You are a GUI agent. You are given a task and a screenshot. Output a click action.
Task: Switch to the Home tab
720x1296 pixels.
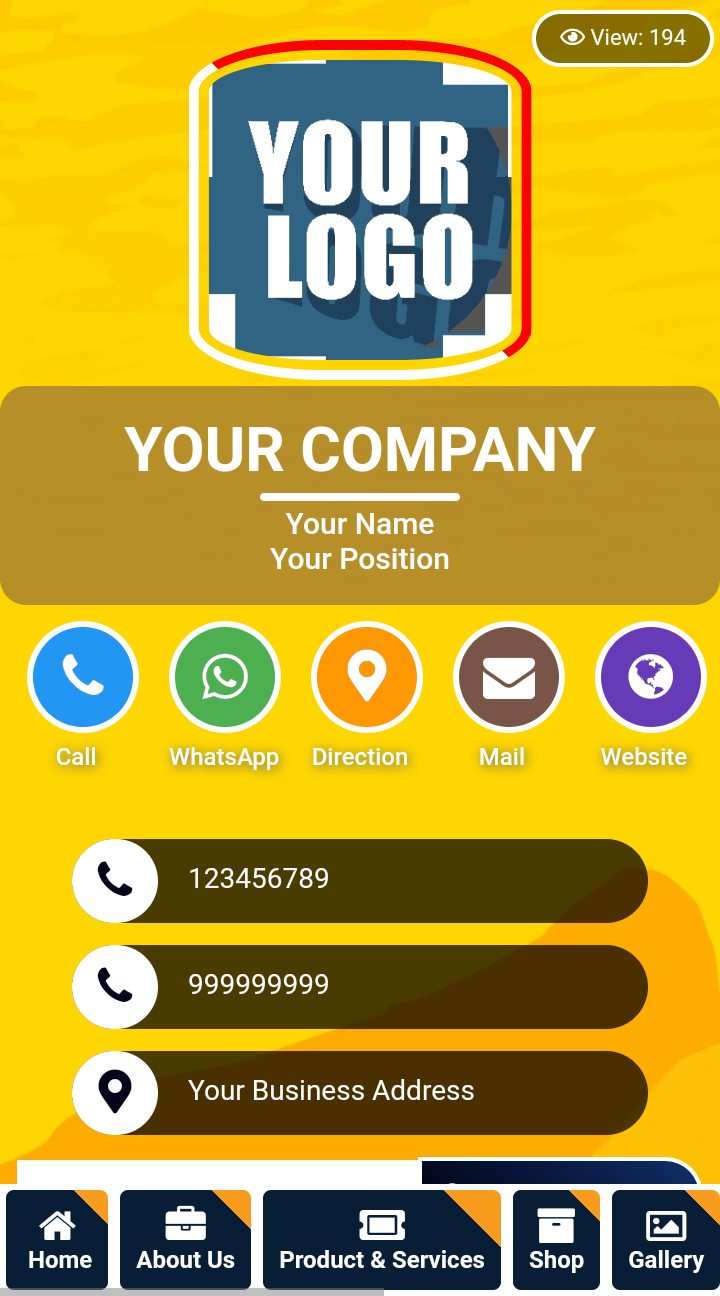(58, 1240)
